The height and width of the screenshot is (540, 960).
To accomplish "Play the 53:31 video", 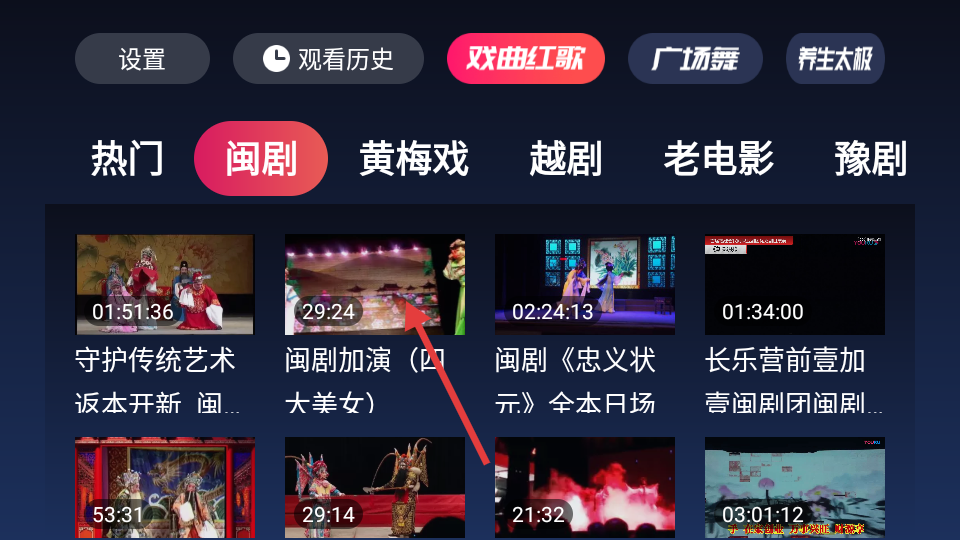I will coord(165,487).
